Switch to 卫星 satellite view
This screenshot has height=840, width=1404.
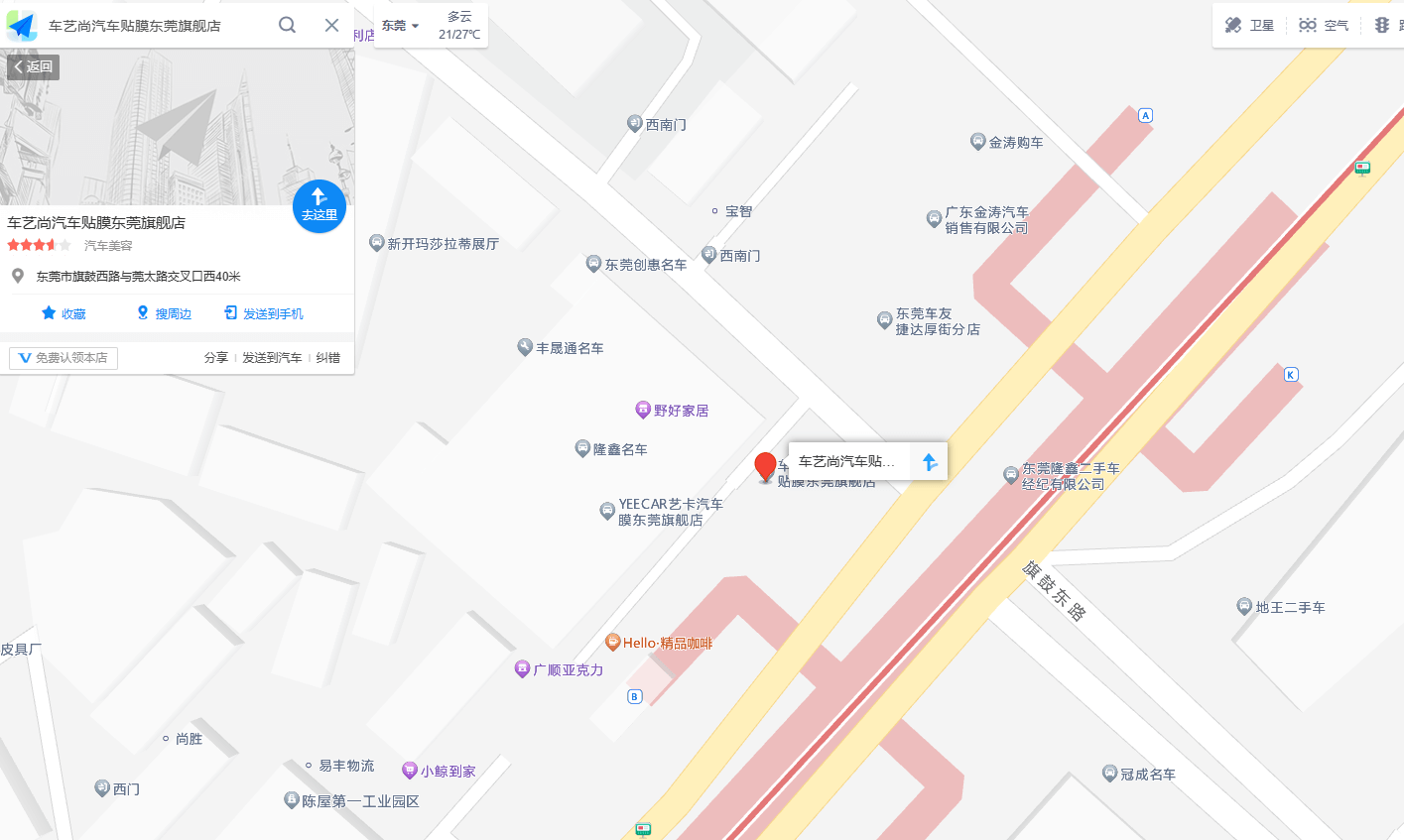point(1250,25)
